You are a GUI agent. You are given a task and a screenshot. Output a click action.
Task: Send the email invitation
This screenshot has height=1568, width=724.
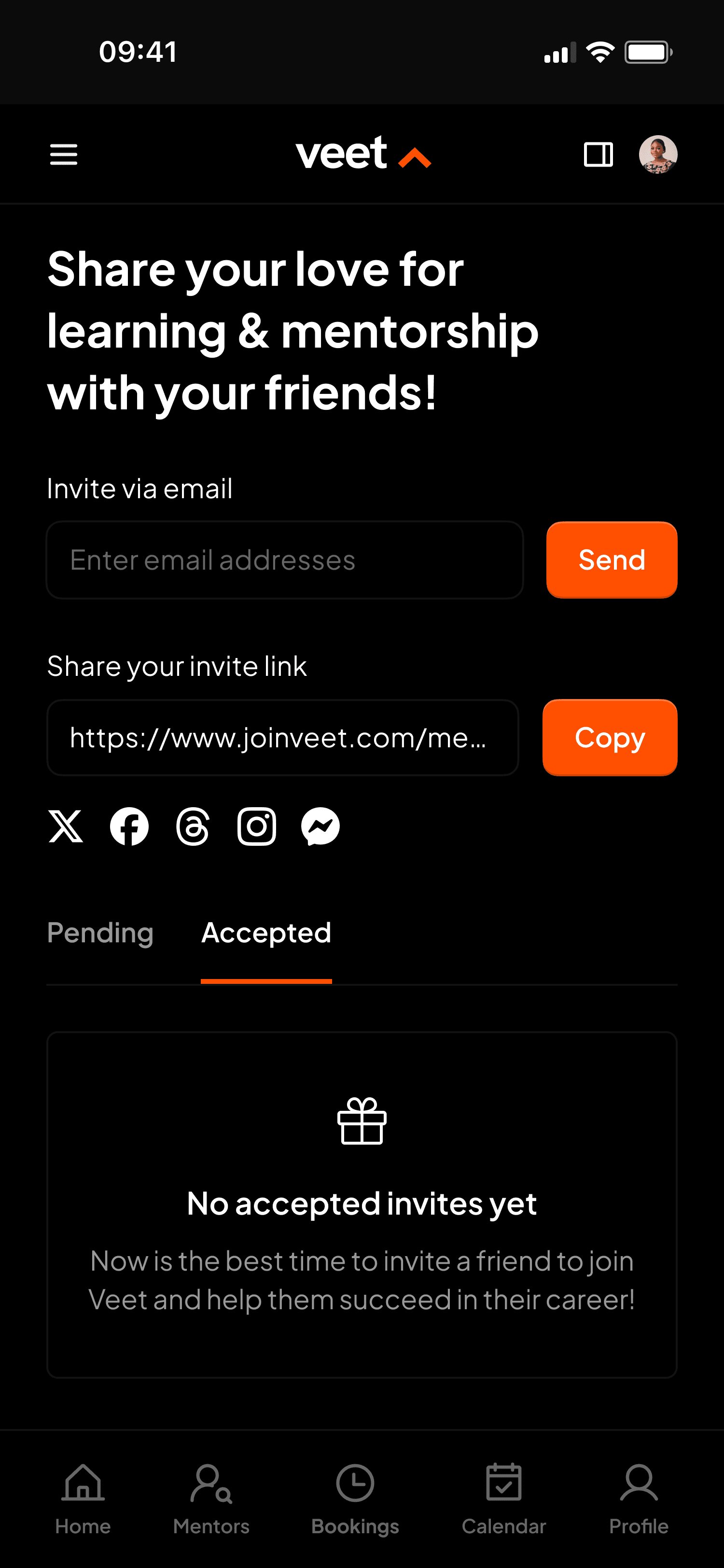pyautogui.click(x=612, y=560)
